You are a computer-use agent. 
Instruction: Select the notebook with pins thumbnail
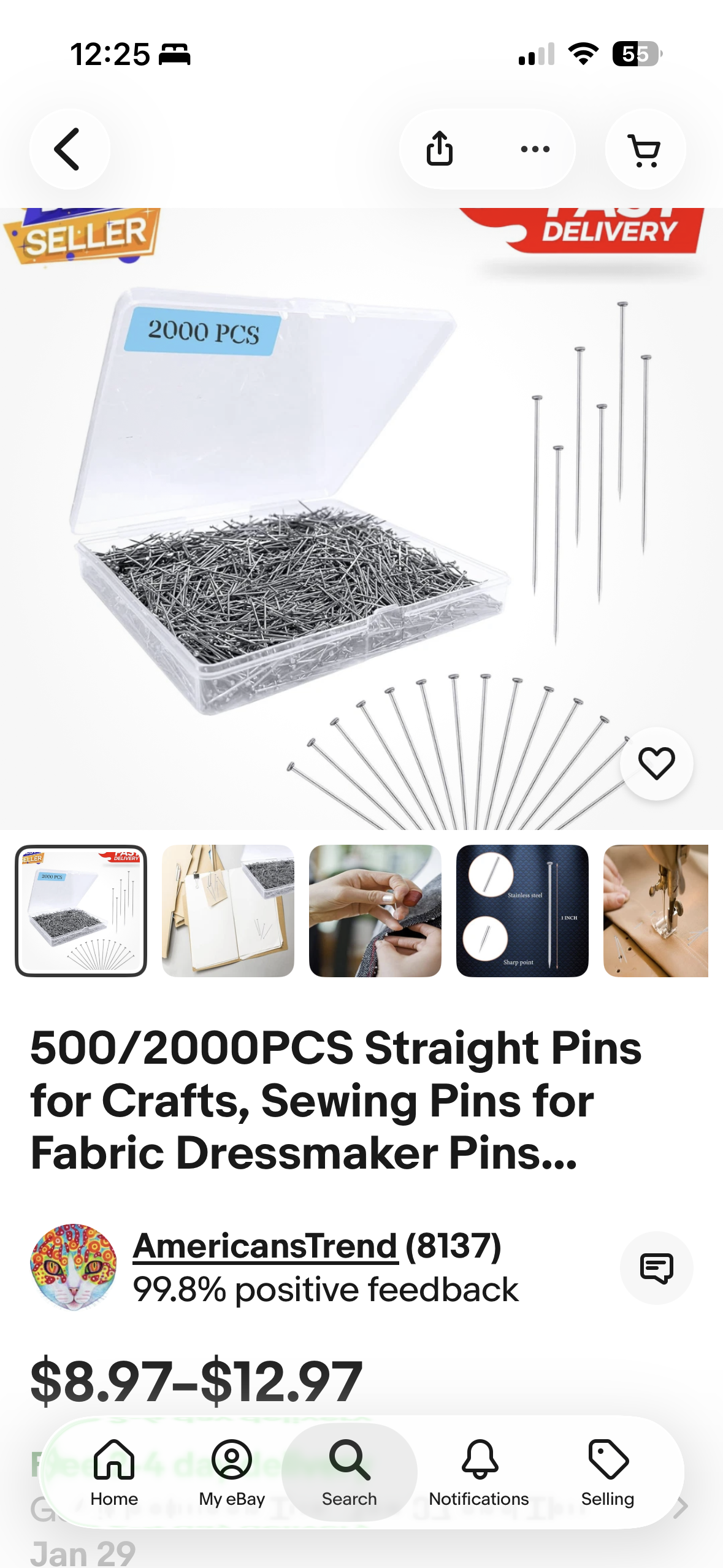point(228,911)
